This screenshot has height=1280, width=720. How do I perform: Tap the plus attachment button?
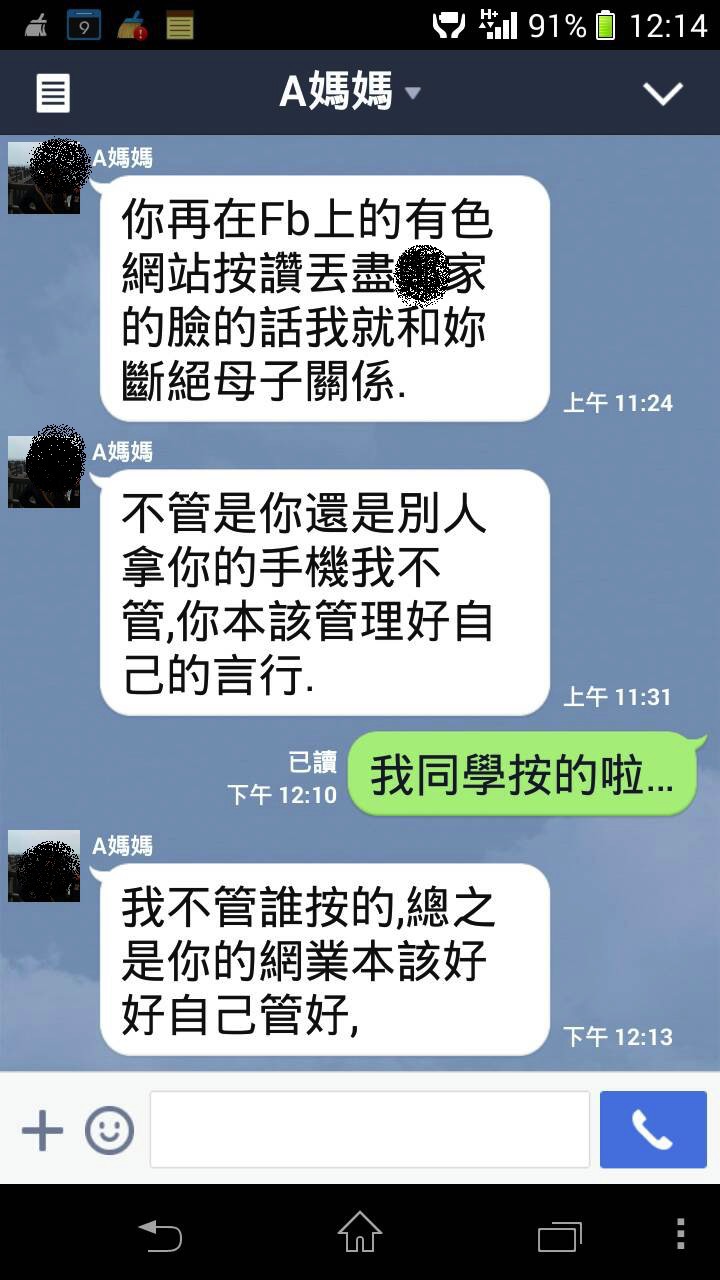42,1131
